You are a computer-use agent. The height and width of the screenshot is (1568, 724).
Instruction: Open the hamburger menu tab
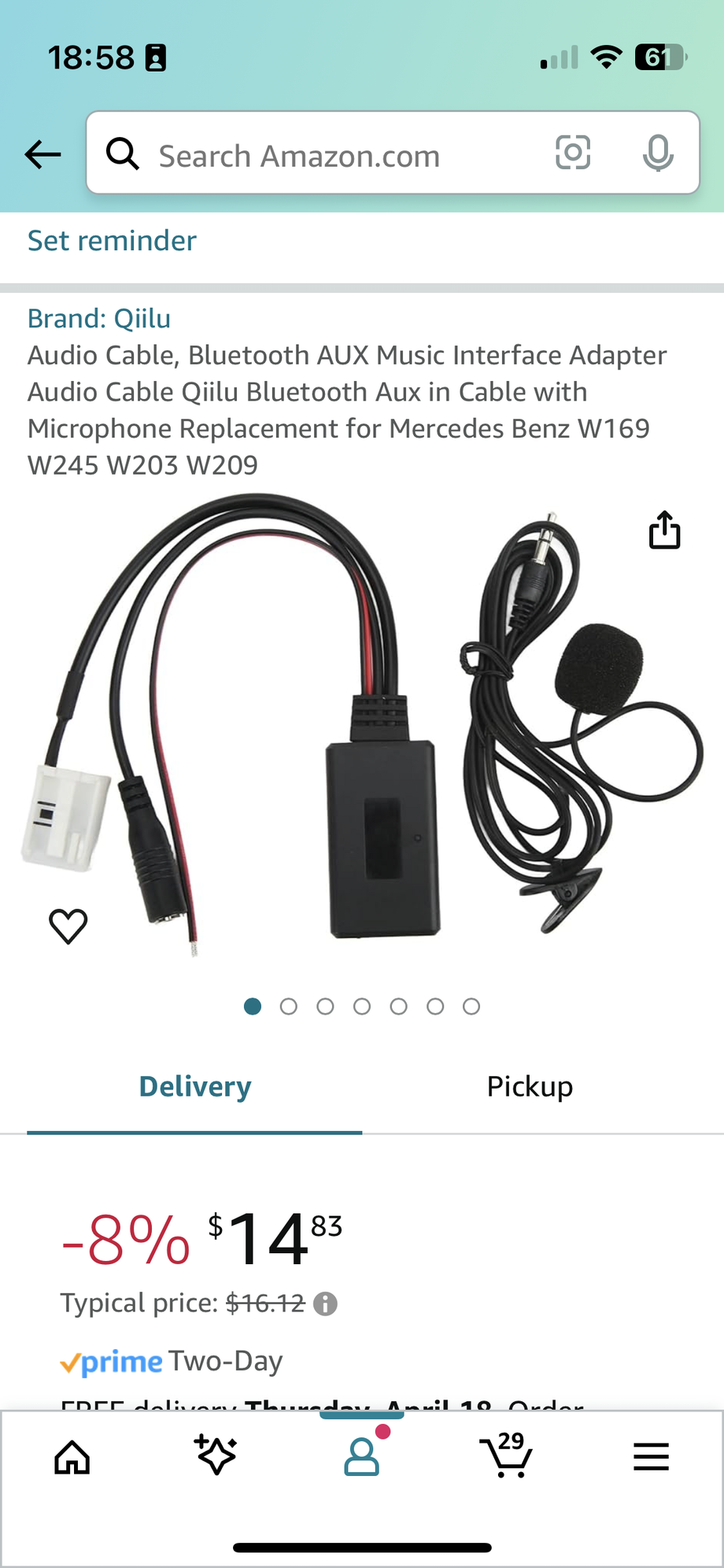click(x=651, y=1457)
